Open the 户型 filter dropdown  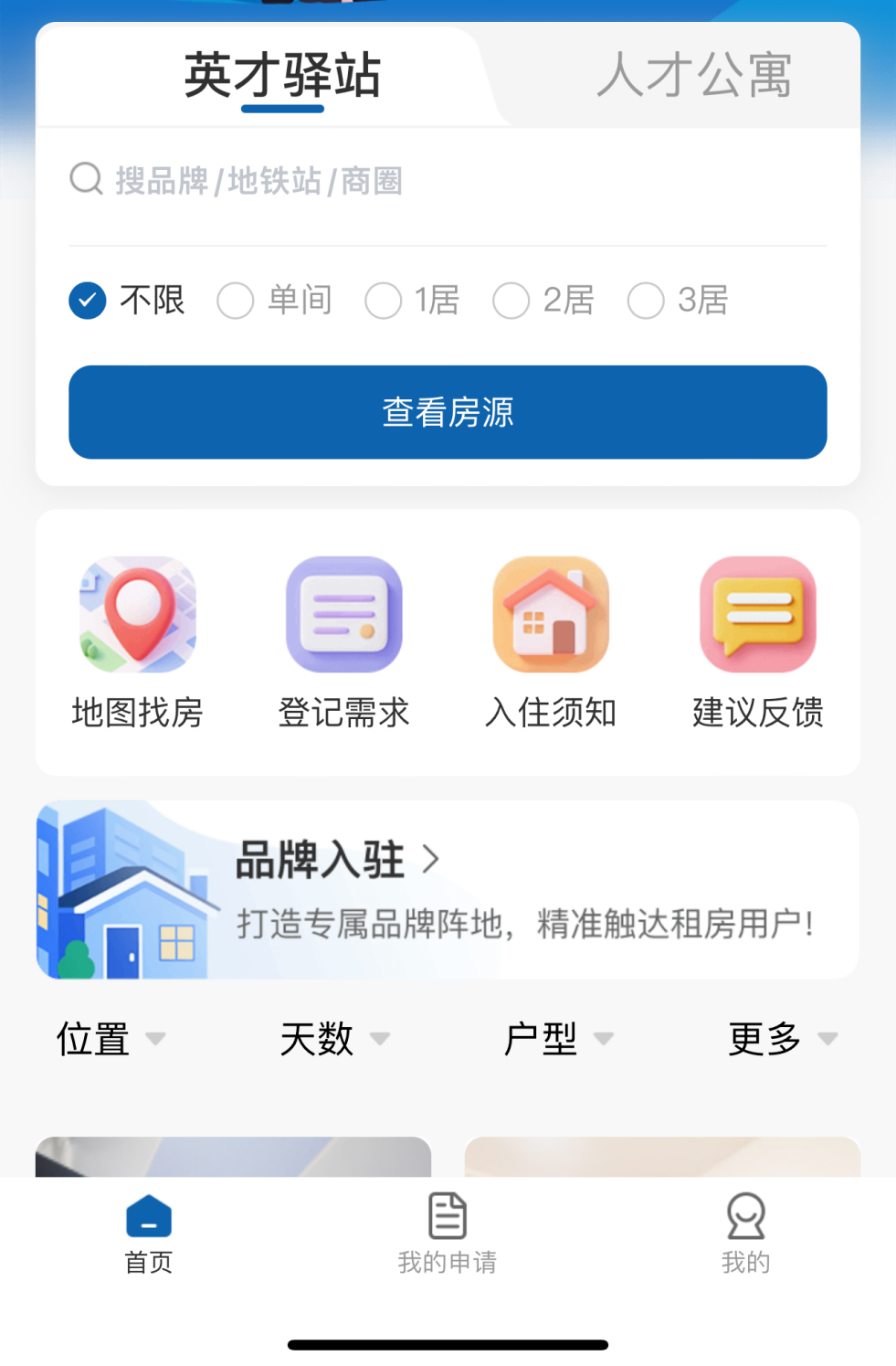click(x=559, y=1039)
